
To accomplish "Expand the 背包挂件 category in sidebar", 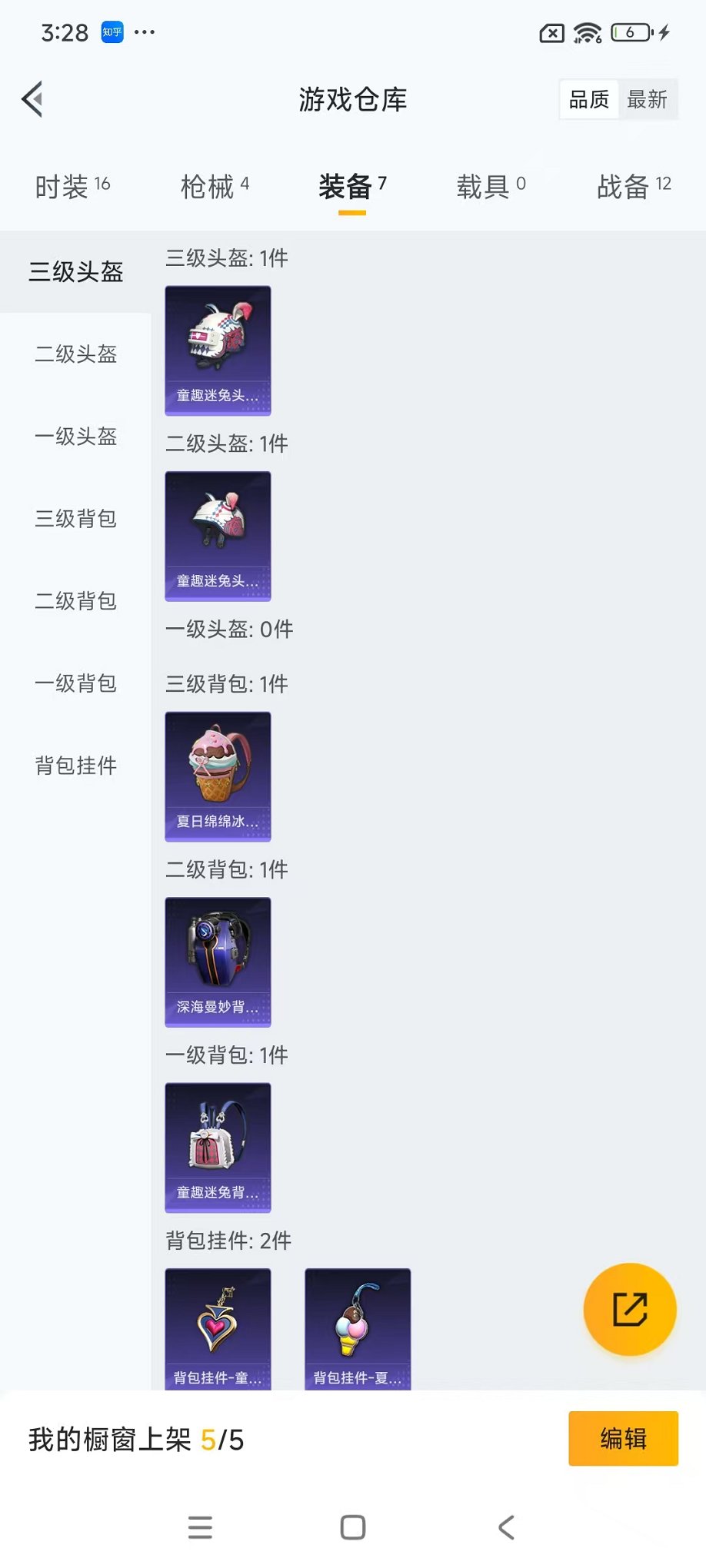I will (75, 766).
